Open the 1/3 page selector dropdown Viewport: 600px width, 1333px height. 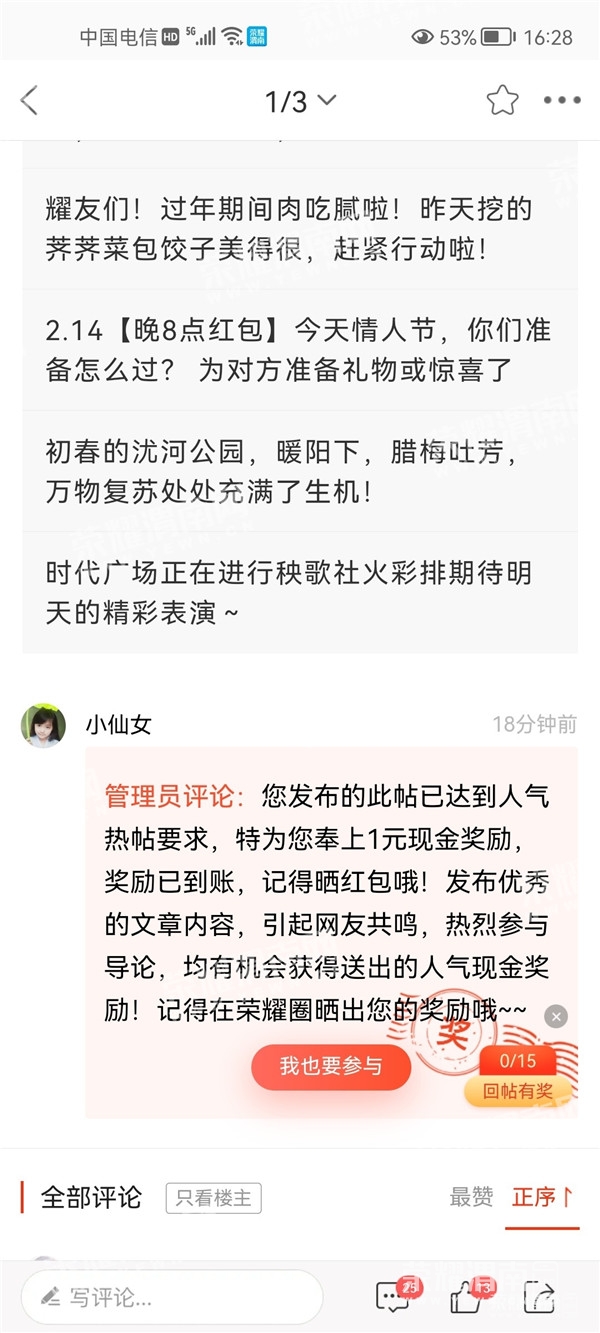(x=300, y=100)
